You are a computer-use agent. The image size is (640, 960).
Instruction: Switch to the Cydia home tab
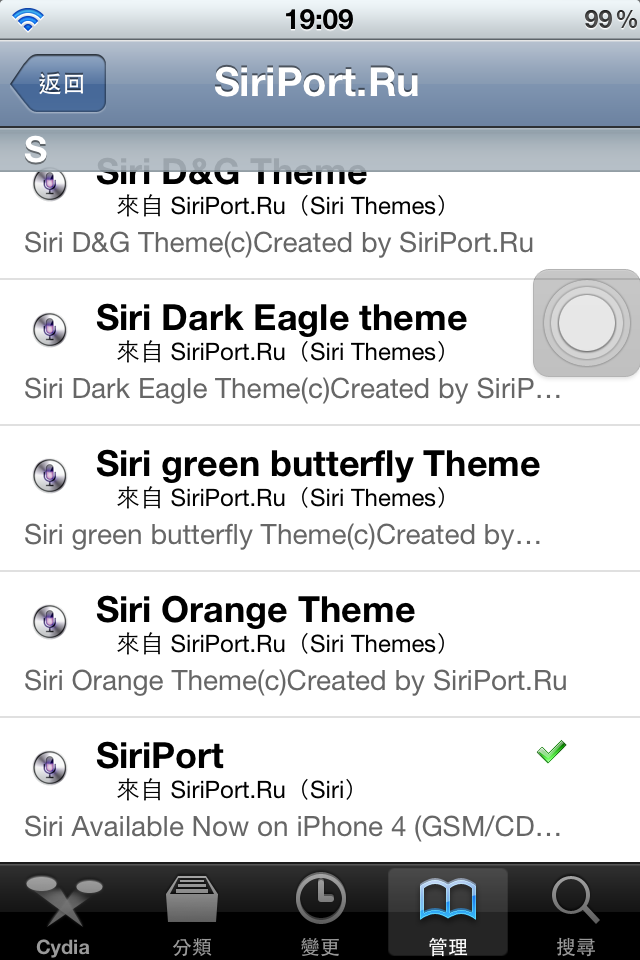pyautogui.click(x=63, y=913)
